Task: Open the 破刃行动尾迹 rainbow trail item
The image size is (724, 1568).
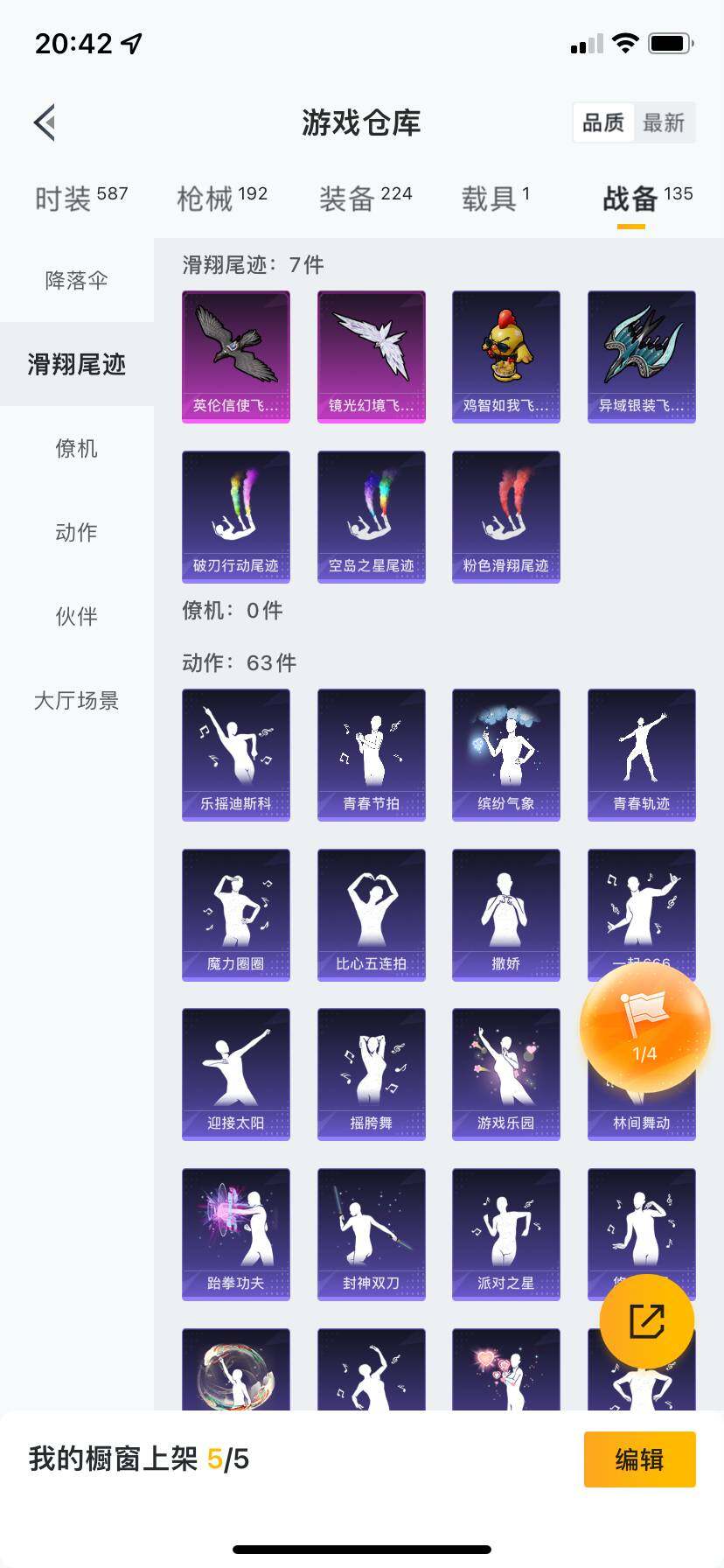Action: pyautogui.click(x=235, y=516)
